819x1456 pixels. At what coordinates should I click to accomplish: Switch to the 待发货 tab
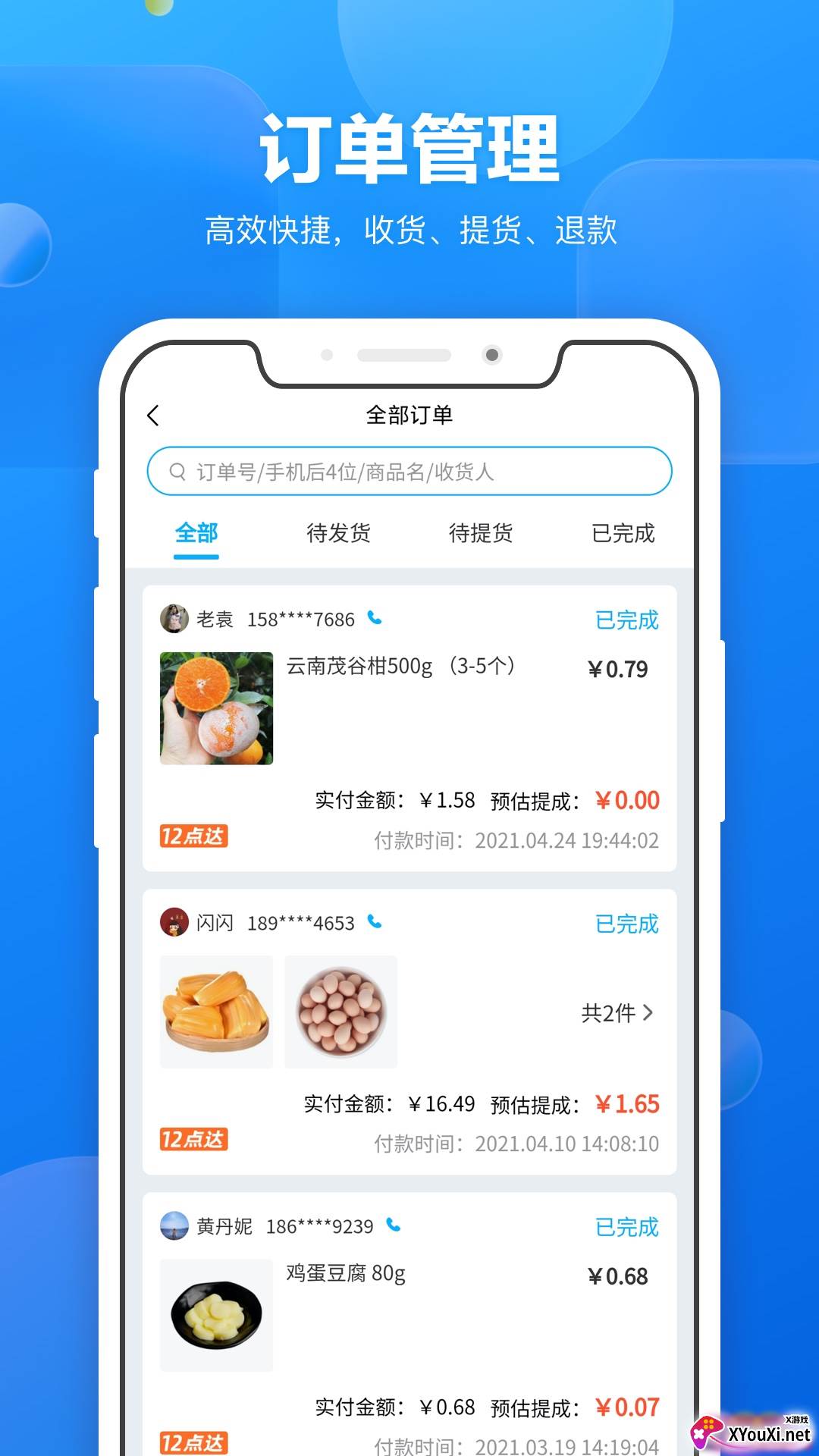338,534
